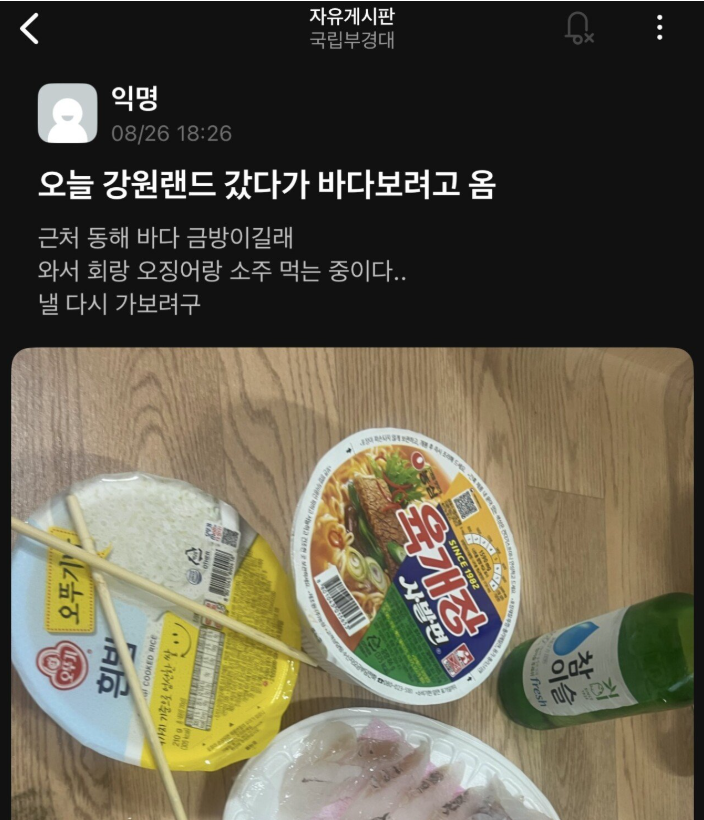This screenshot has height=820, width=704.
Task: Tap the anonymous author's profile avatar
Action: (x=67, y=114)
